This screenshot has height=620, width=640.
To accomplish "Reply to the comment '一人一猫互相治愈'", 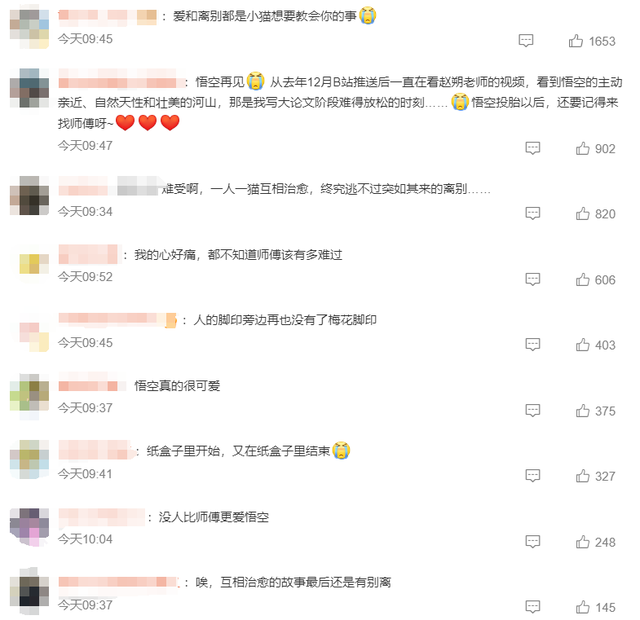I will point(533,214).
